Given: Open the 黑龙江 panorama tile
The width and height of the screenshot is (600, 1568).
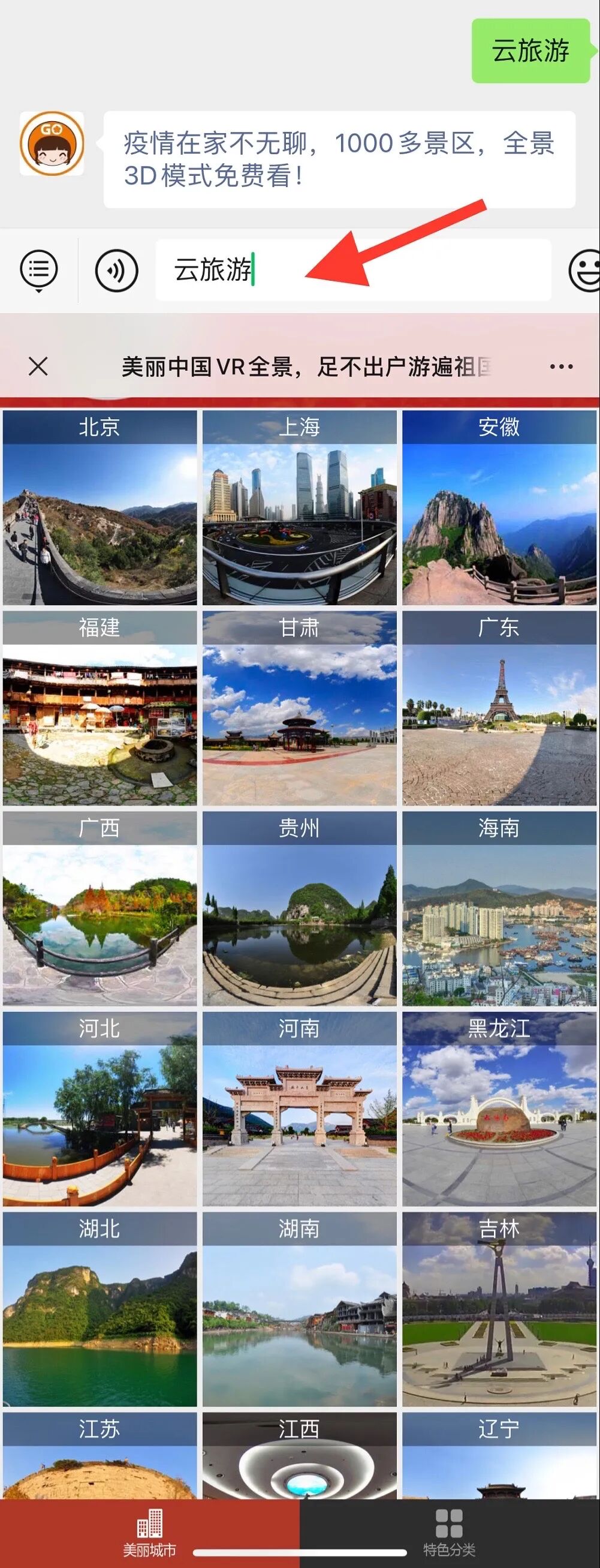Looking at the screenshot, I should pyautogui.click(x=499, y=1109).
